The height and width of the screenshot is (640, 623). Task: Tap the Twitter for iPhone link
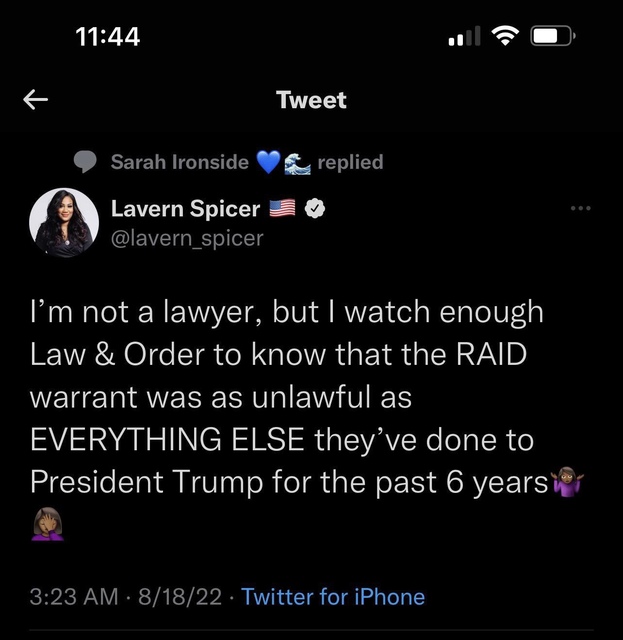pyautogui.click(x=333, y=597)
